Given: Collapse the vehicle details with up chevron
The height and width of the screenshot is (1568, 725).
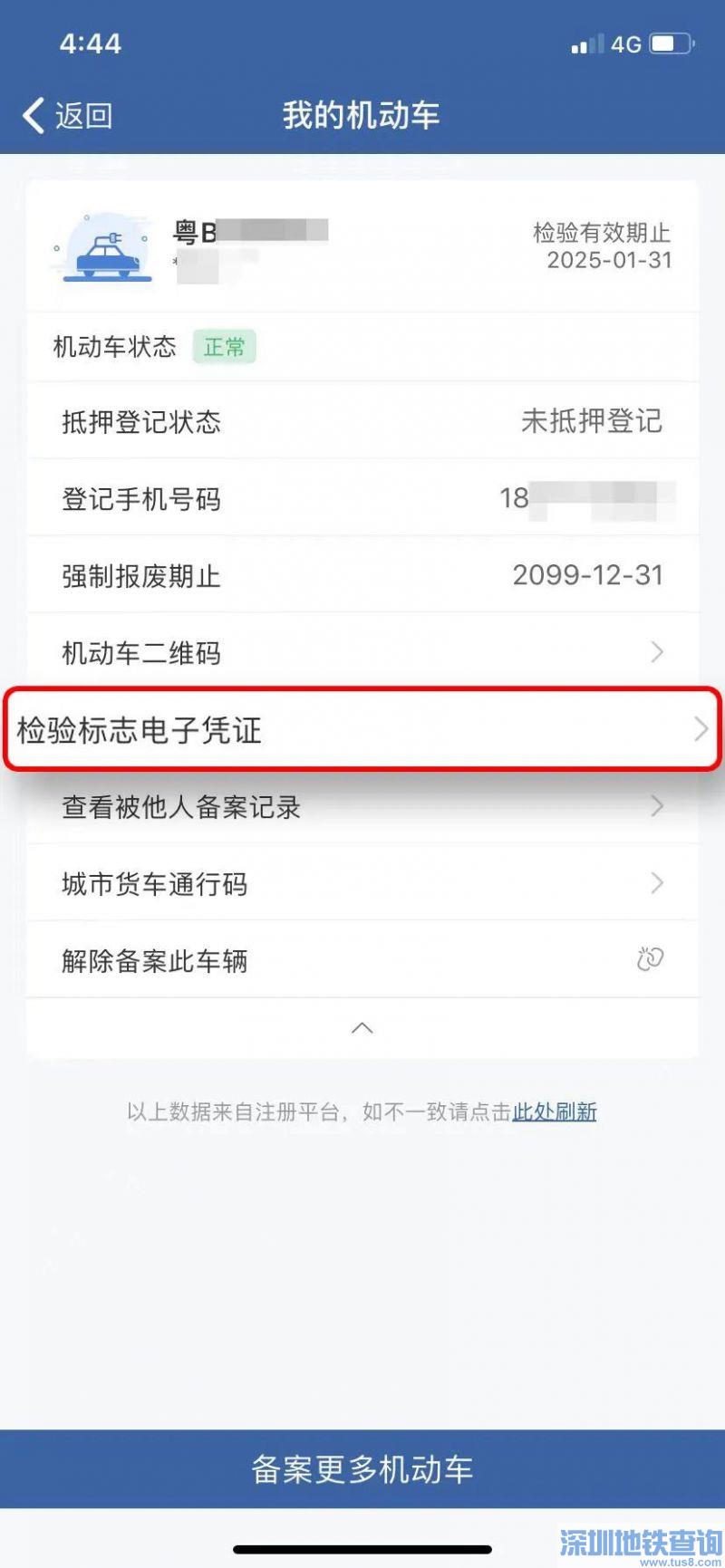Looking at the screenshot, I should click(362, 1028).
